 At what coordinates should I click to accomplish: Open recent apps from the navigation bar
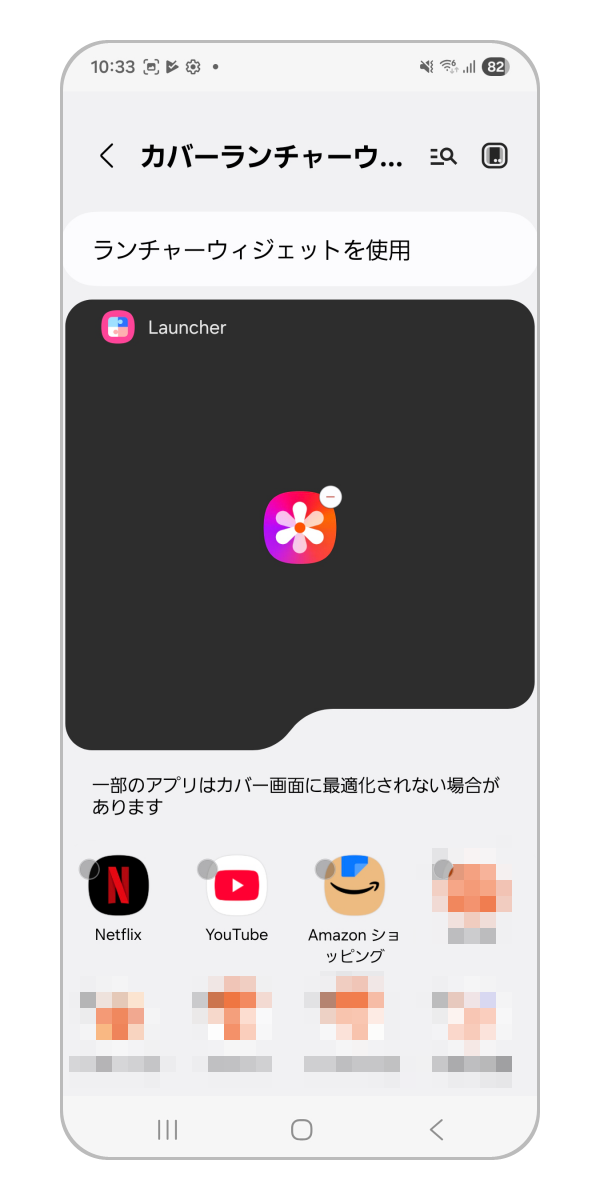coord(168,1129)
